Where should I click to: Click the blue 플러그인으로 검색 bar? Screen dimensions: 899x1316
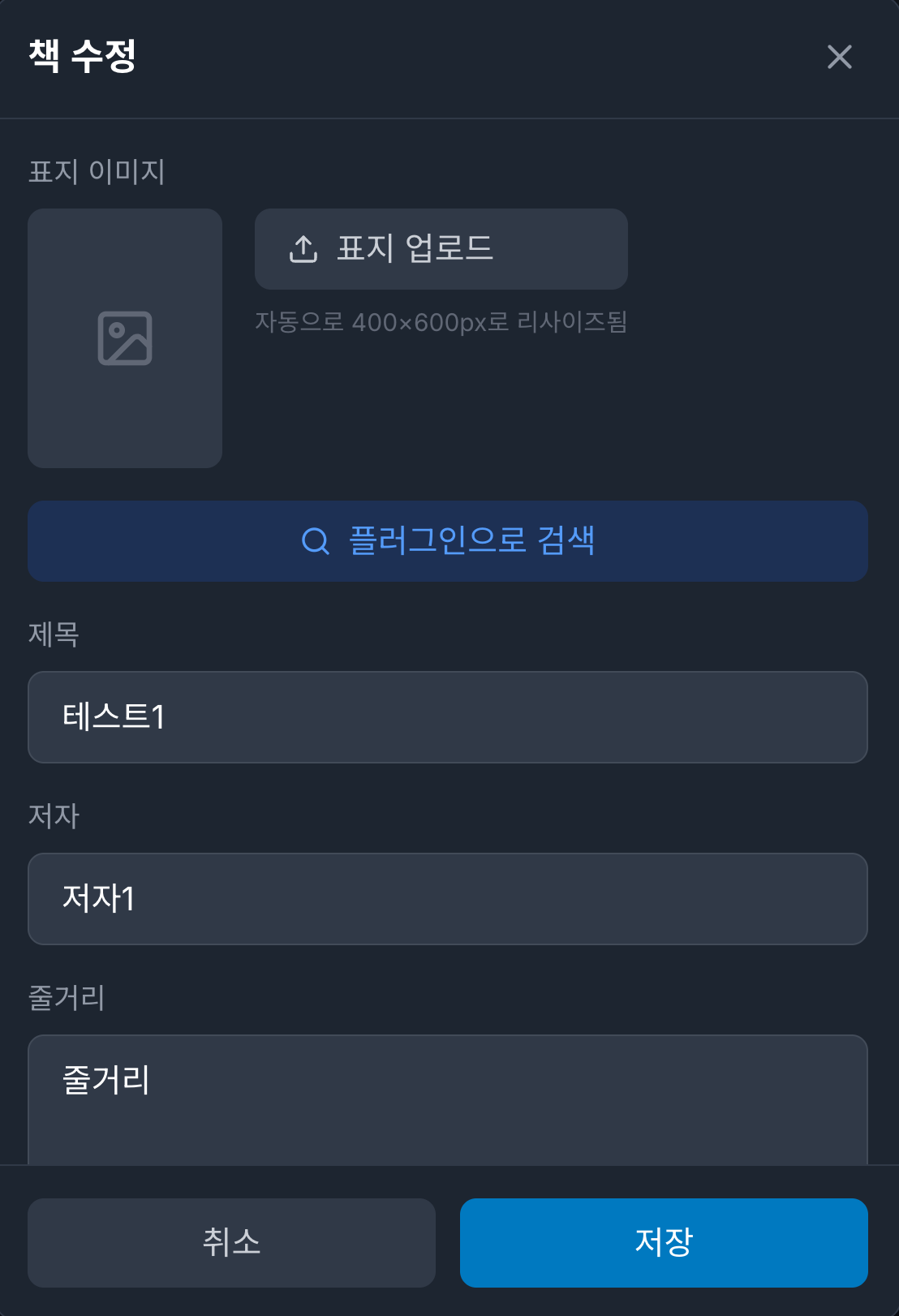click(x=448, y=541)
